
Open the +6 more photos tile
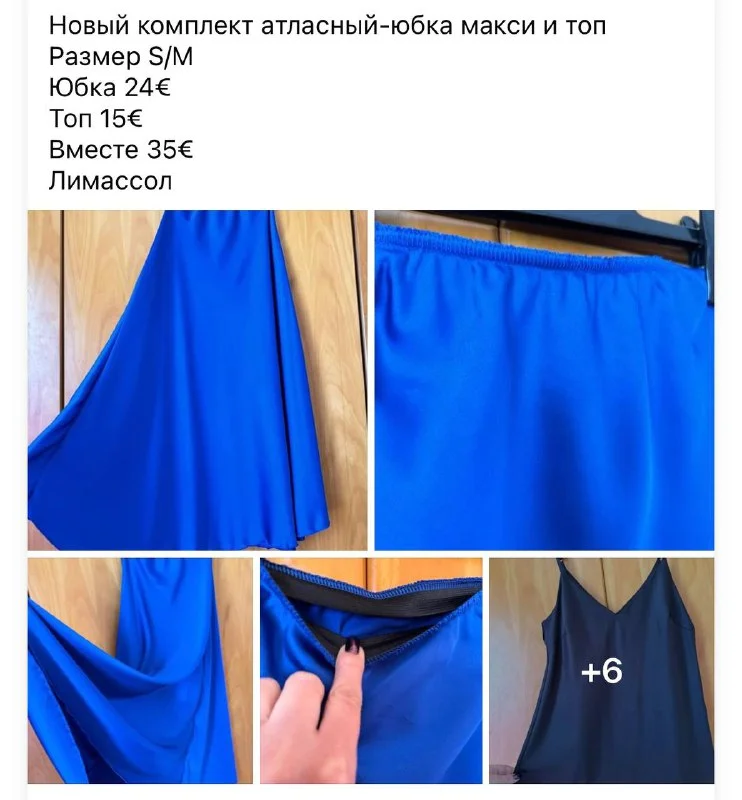pos(601,670)
